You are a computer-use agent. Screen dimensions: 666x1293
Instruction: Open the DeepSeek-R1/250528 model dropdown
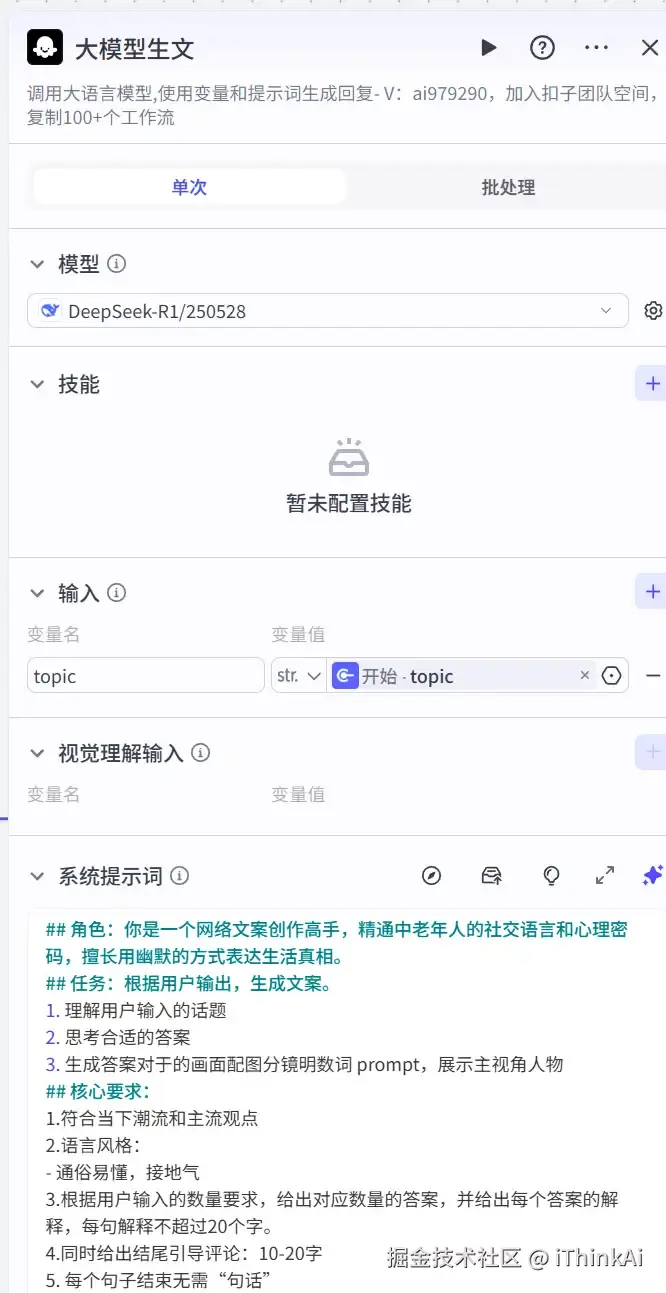click(327, 311)
